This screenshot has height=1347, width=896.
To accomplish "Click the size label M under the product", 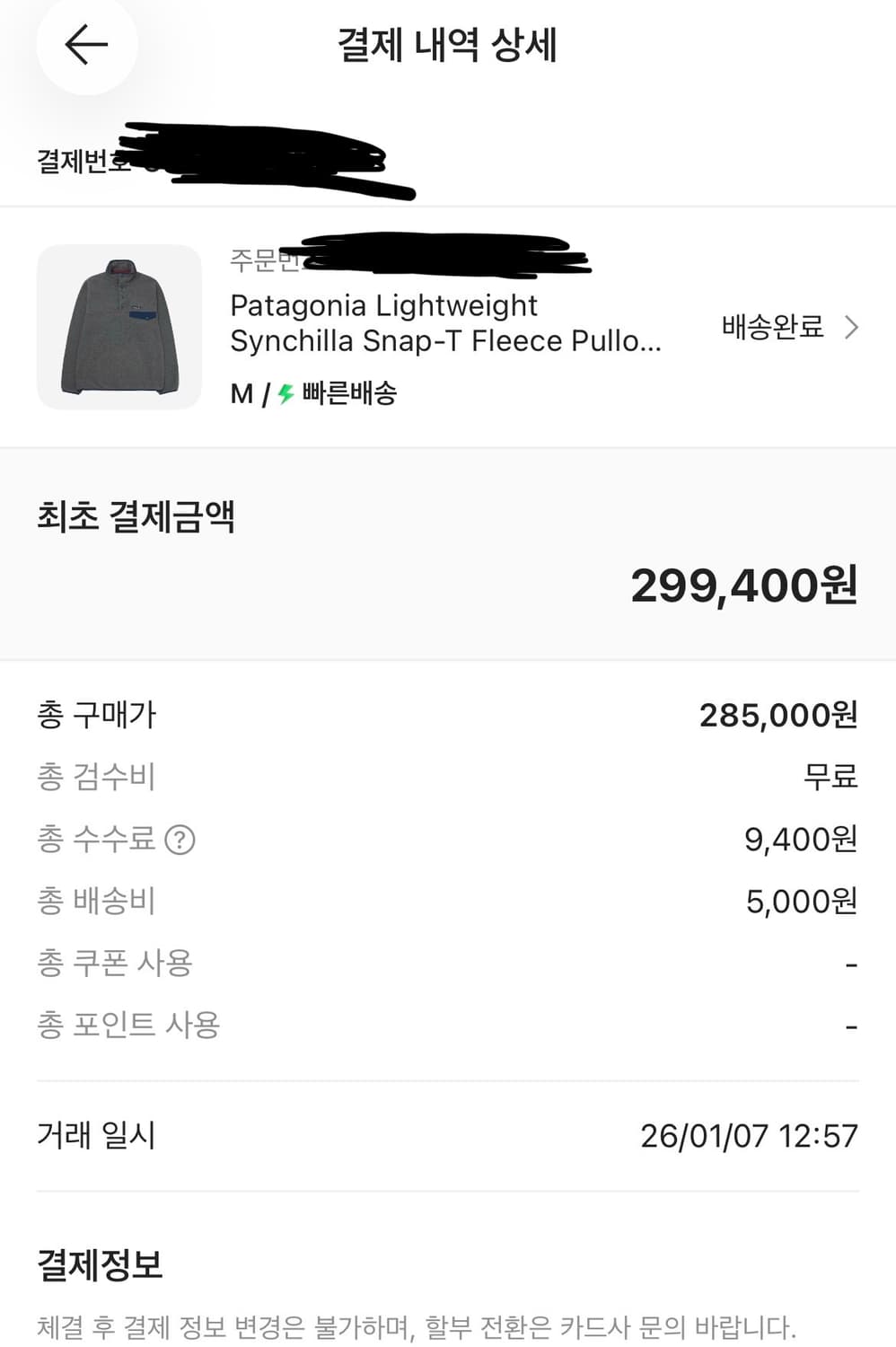I will click(240, 392).
